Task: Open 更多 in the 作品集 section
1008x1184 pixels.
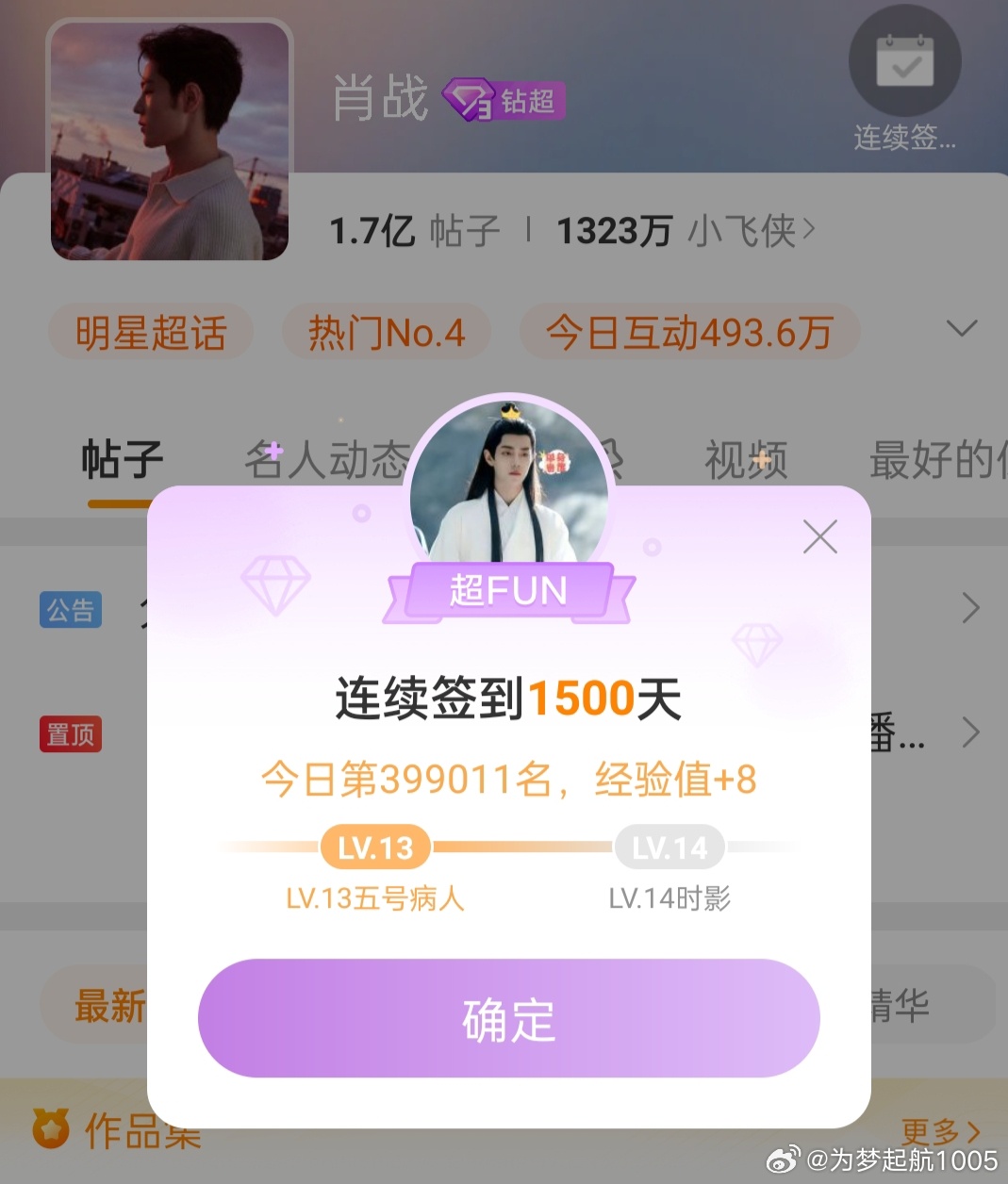Action: (939, 1129)
